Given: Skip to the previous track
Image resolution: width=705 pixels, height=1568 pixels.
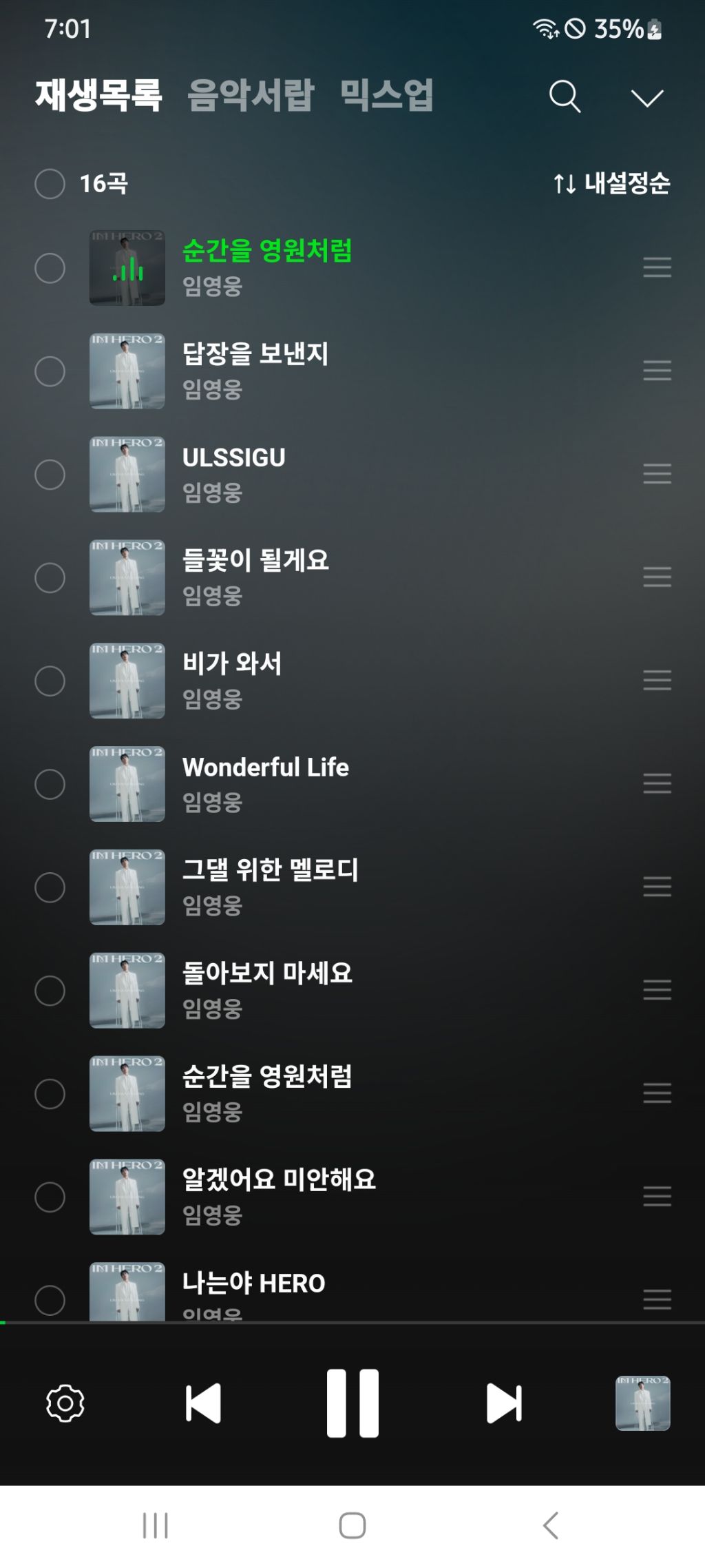Looking at the screenshot, I should pyautogui.click(x=203, y=1403).
